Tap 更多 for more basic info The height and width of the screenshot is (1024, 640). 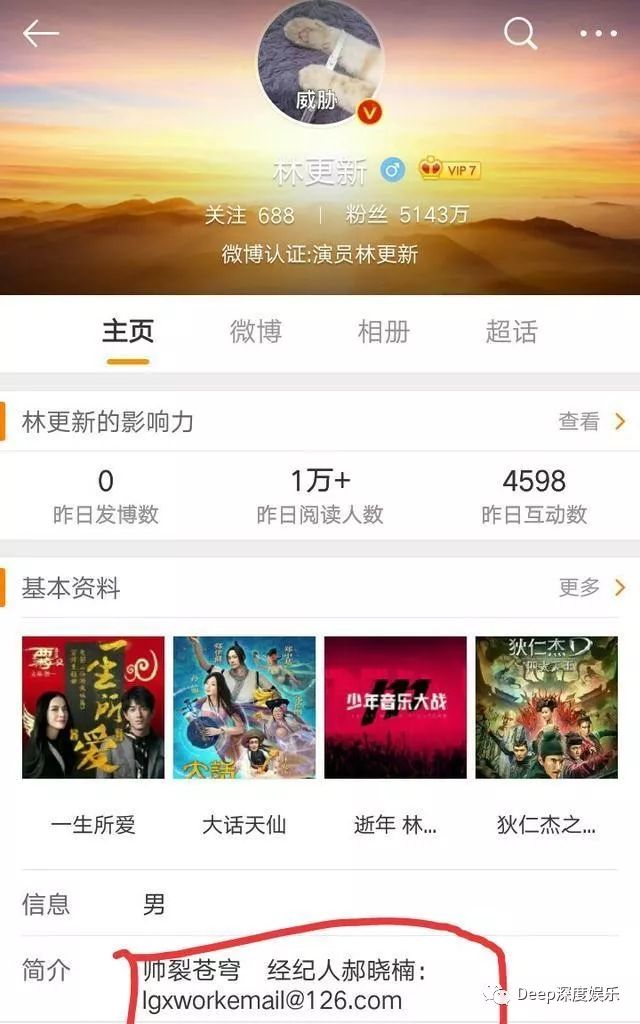pyautogui.click(x=591, y=588)
